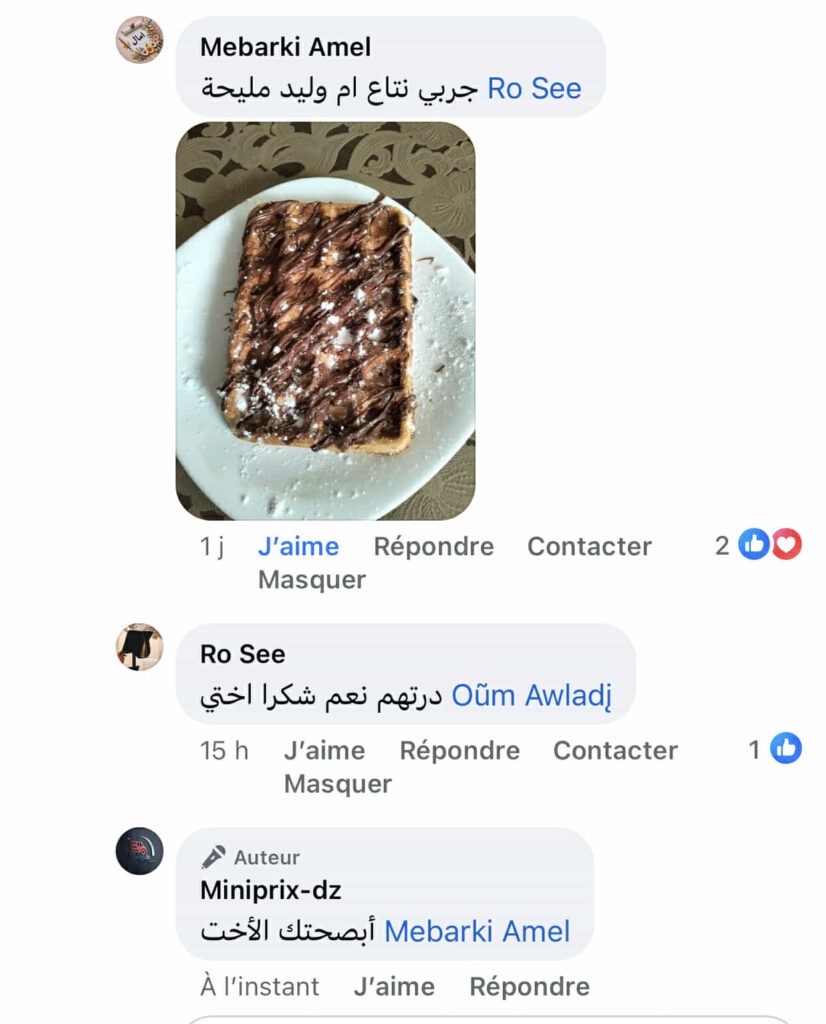Viewport: 826px width, 1024px height.
Task: Tap Contacter under Mebarki Amel's comment
Action: (x=589, y=546)
